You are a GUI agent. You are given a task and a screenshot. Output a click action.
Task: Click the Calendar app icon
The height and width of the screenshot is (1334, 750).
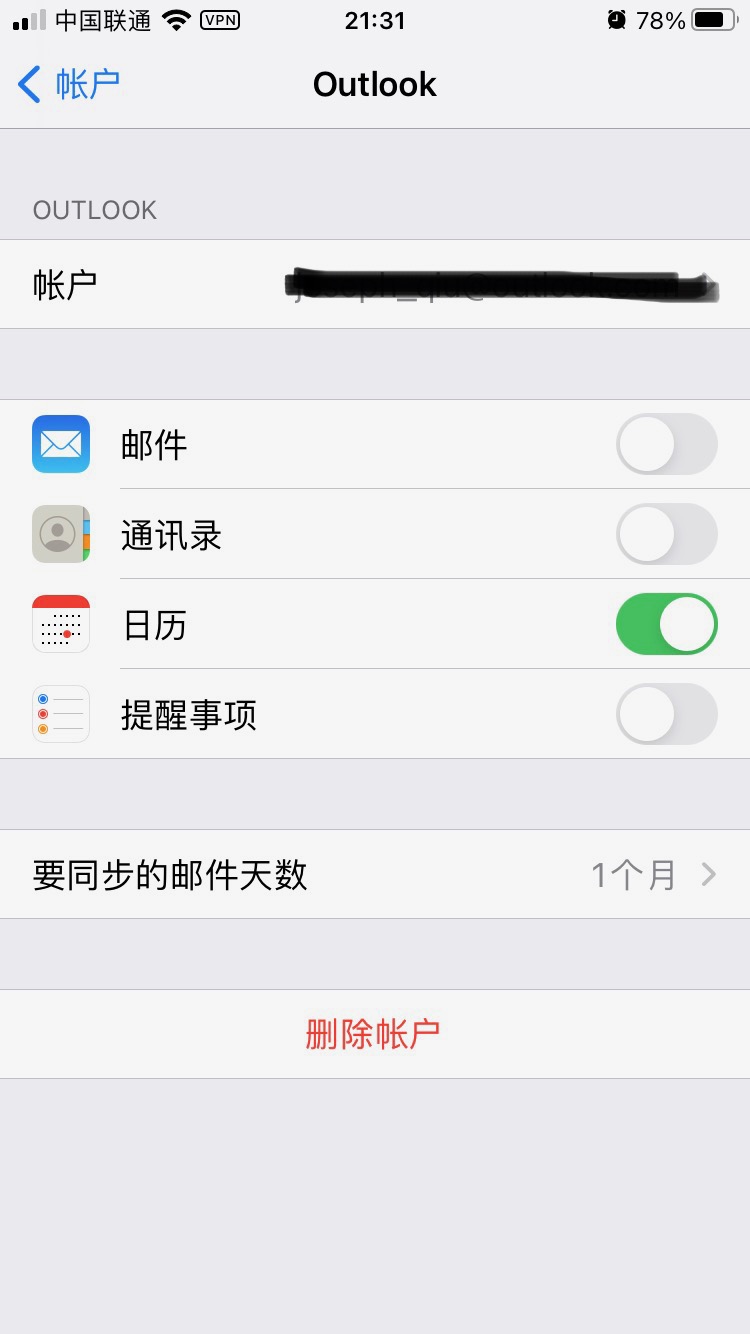60,624
